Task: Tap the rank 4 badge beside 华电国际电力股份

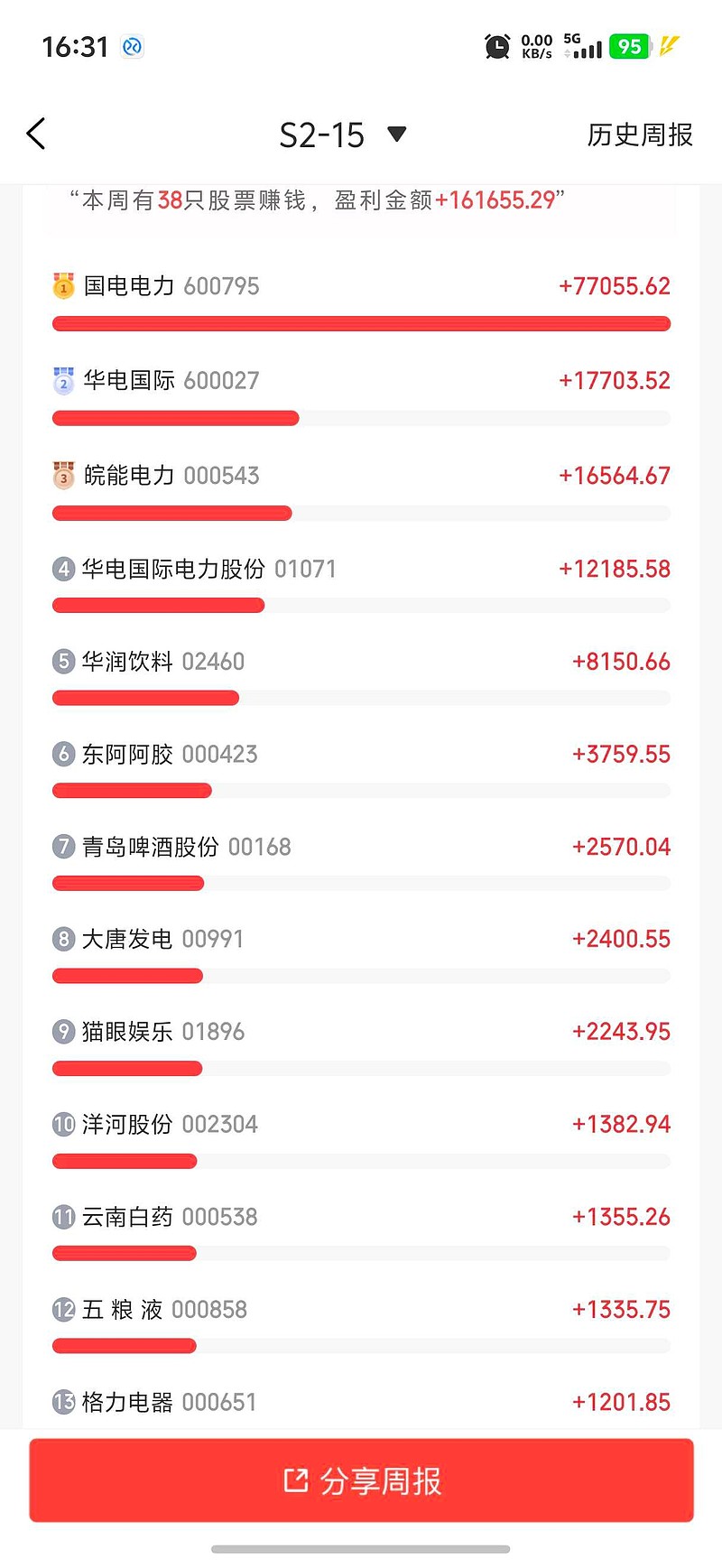Action: (62, 569)
